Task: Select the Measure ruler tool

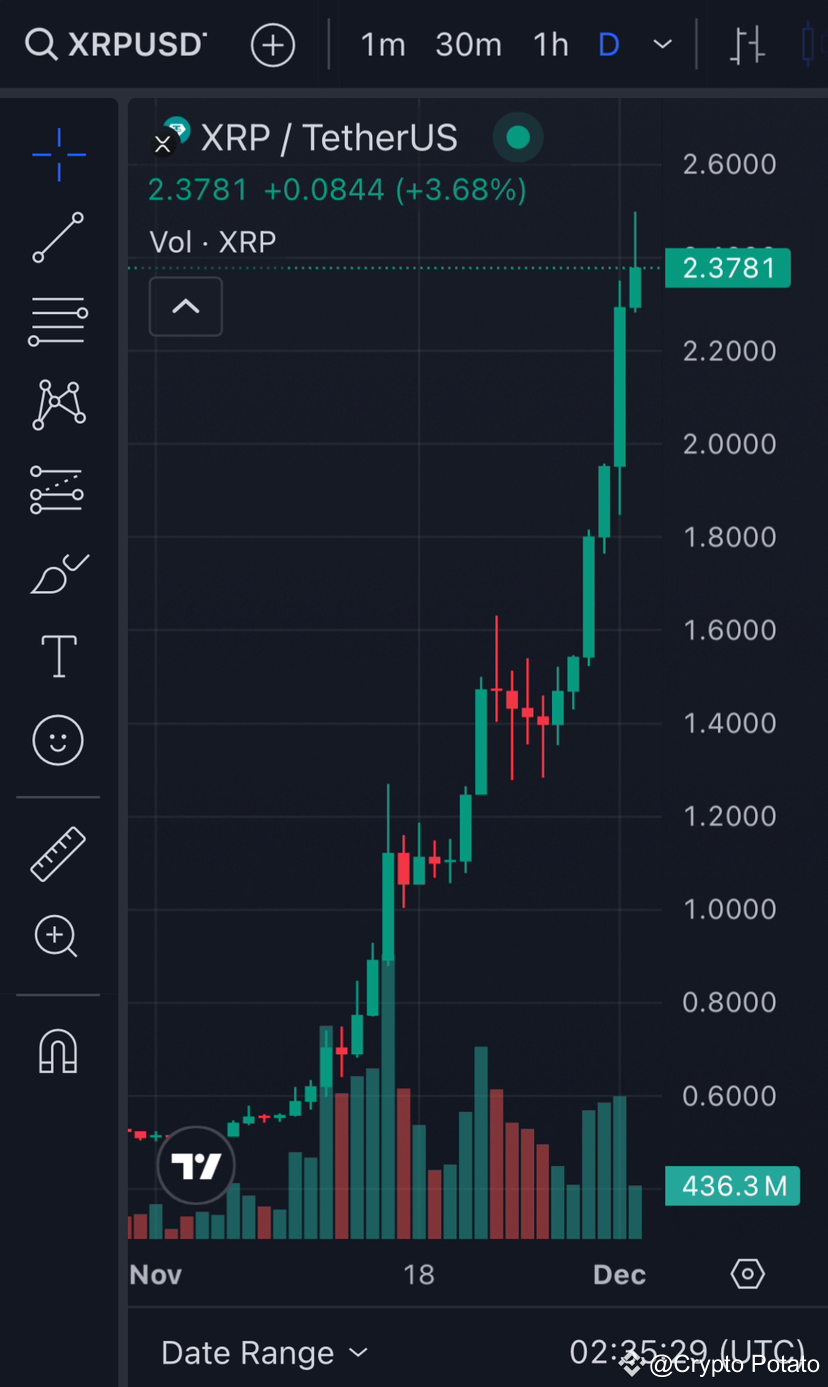Action: point(57,853)
